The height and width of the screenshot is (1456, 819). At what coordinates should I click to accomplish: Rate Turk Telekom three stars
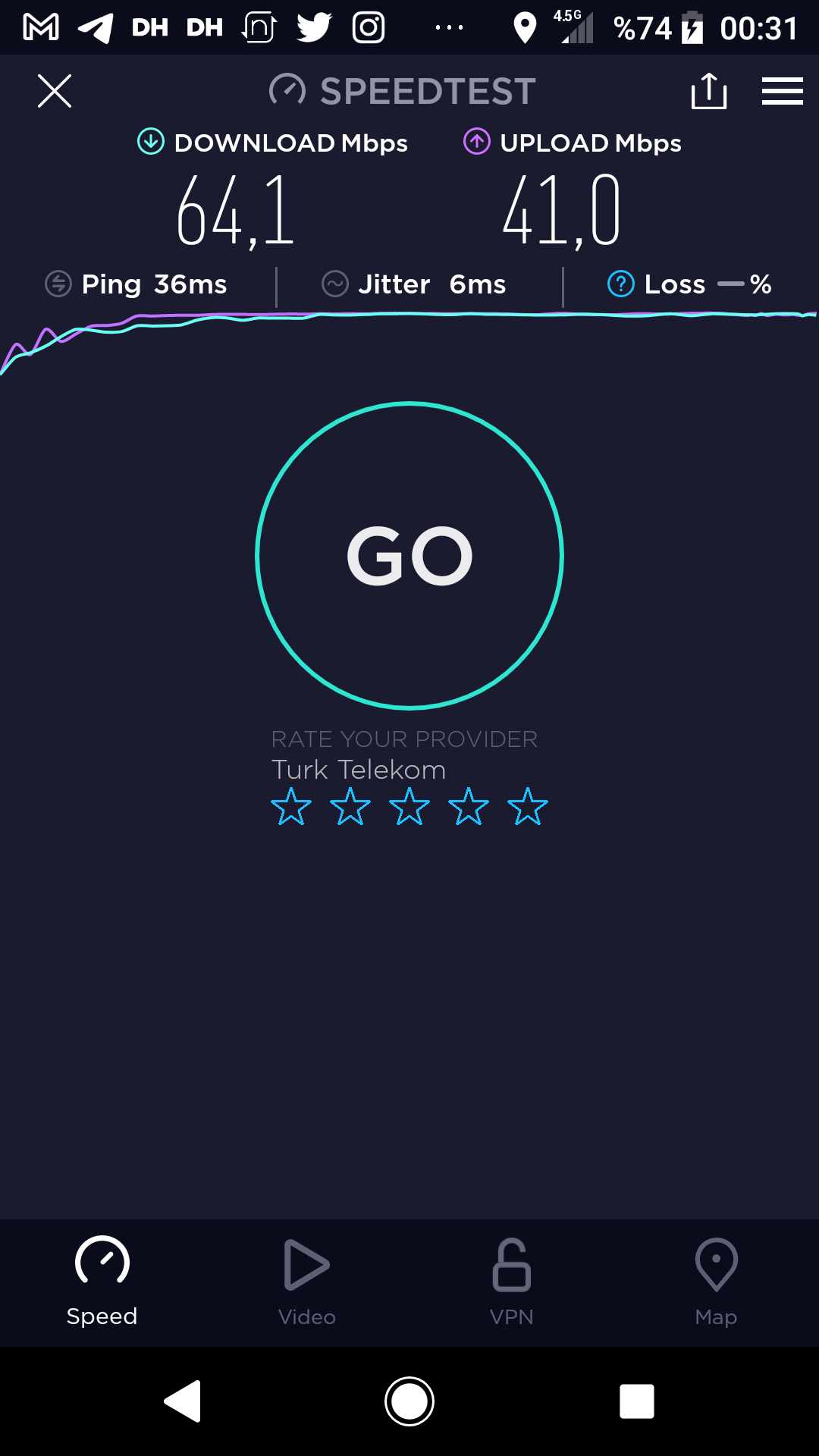pyautogui.click(x=409, y=806)
